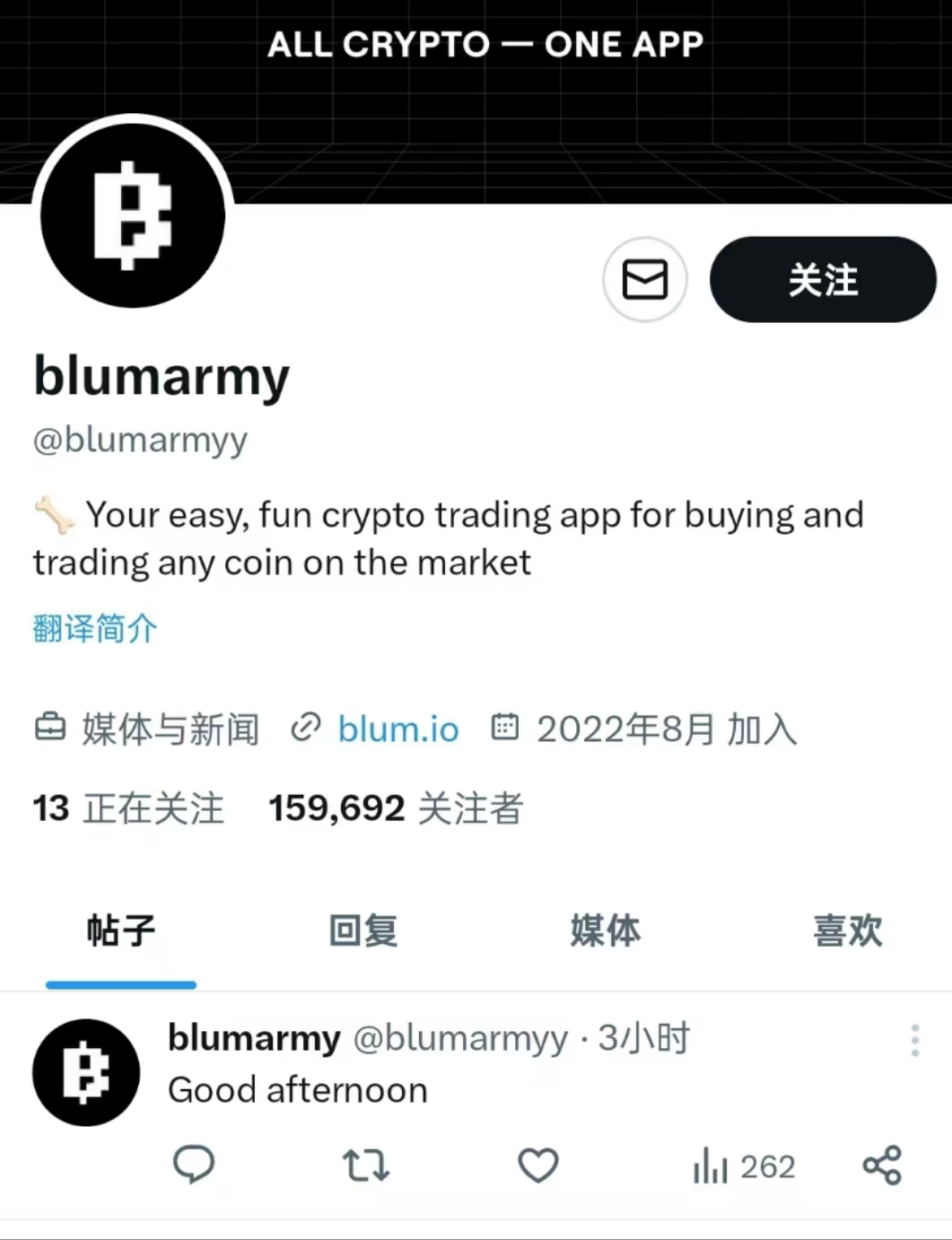Like the Good afternoon post

click(538, 1165)
